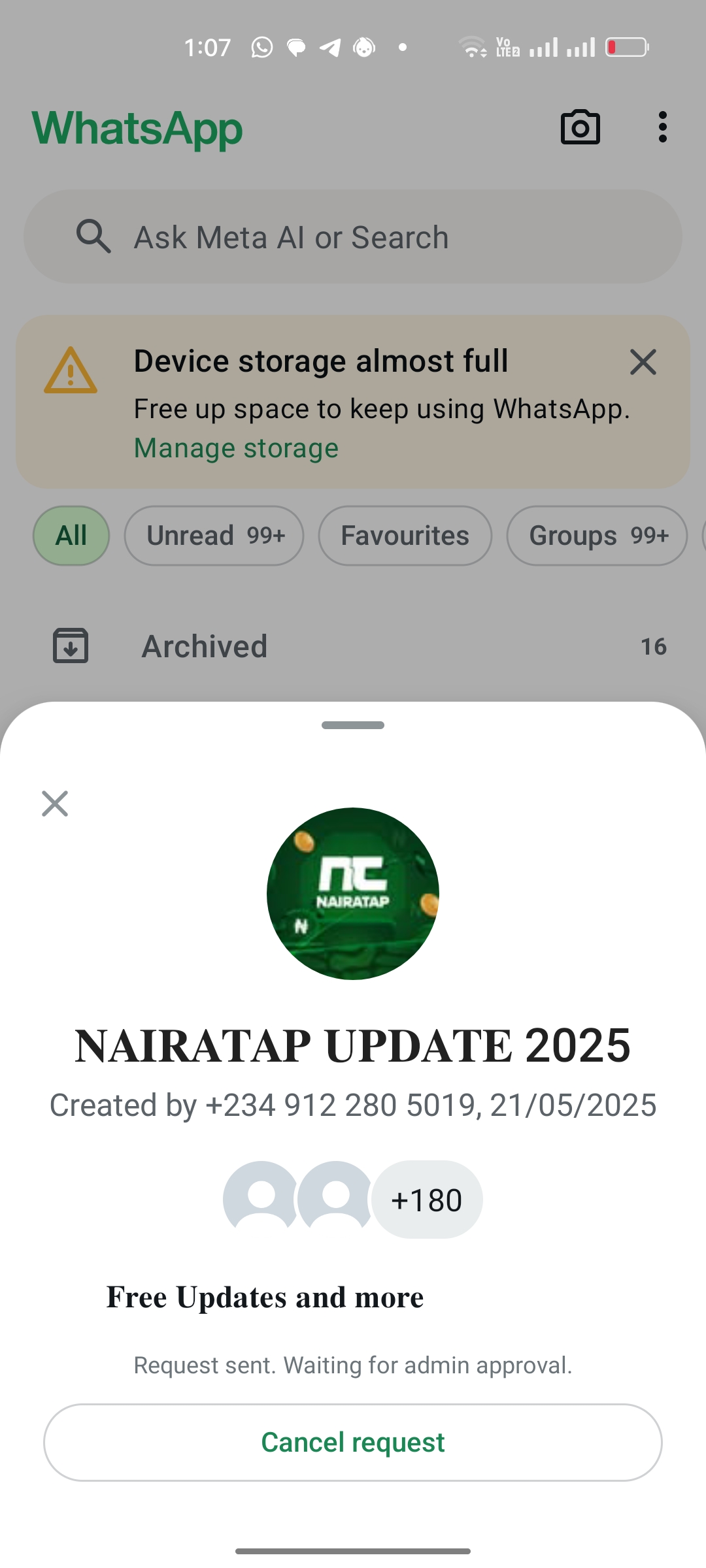
Task: Filter chats by Unread
Action: [x=214, y=536]
